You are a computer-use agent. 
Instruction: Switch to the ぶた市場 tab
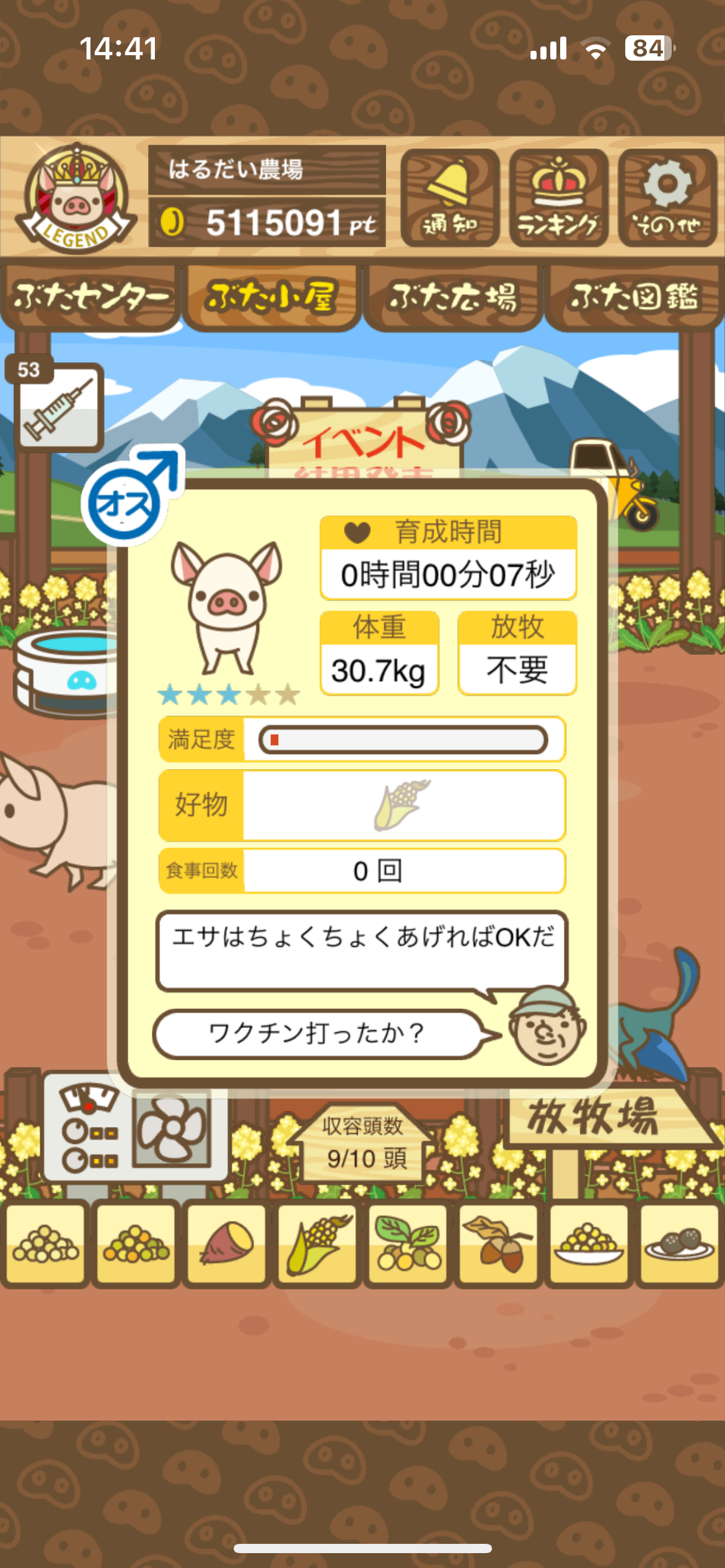452,297
